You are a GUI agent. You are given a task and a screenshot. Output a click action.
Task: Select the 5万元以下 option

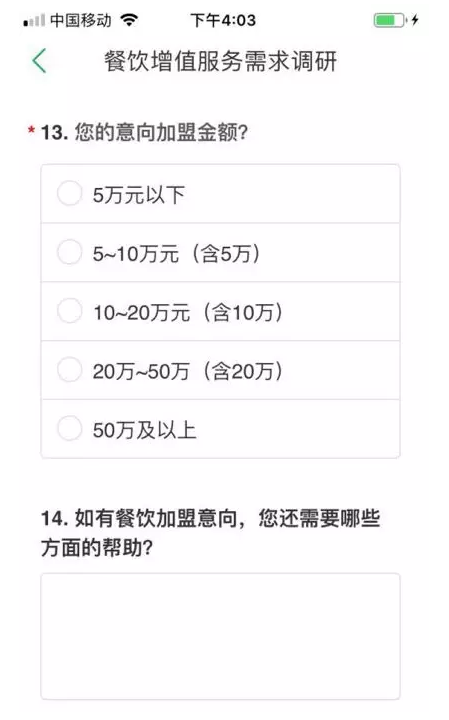220,194
